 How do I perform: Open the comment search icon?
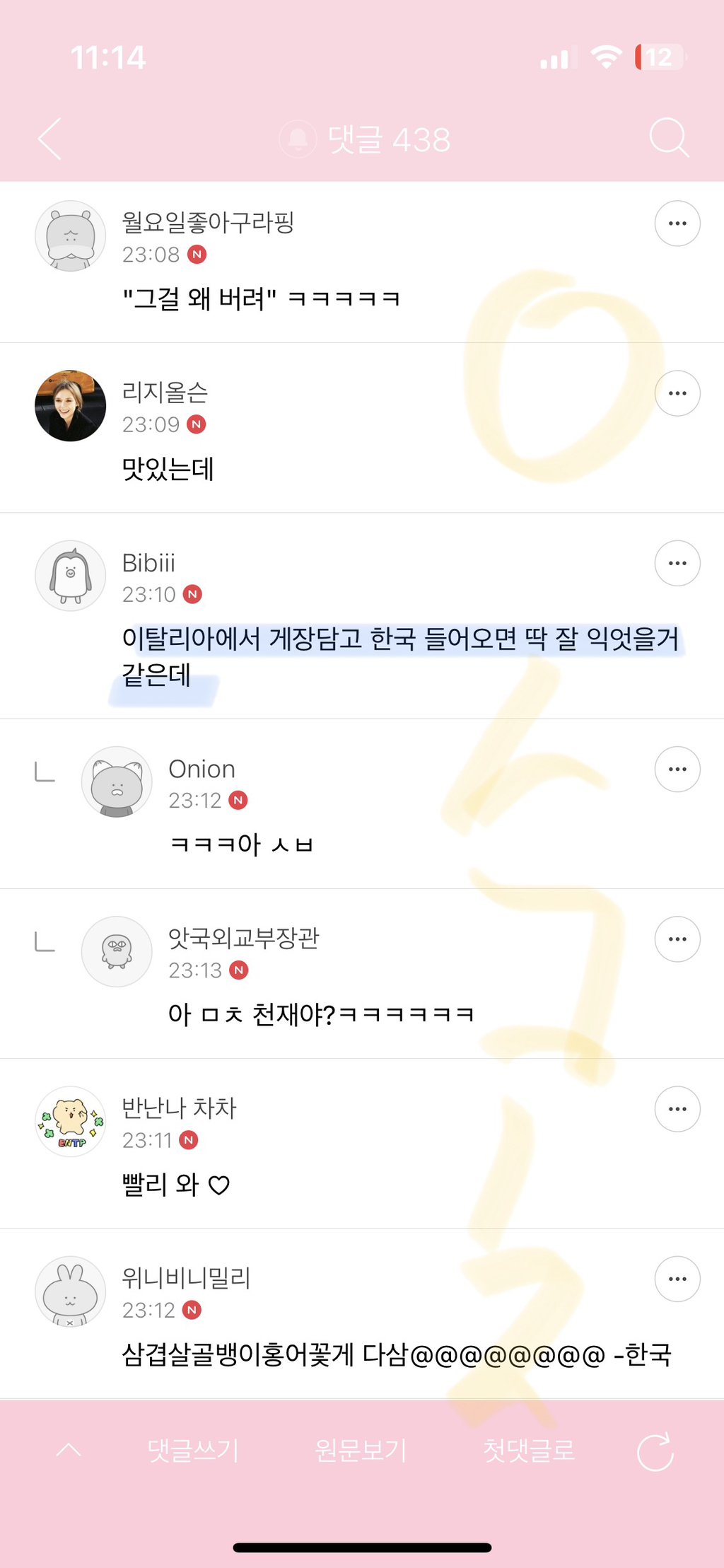pyautogui.click(x=668, y=137)
